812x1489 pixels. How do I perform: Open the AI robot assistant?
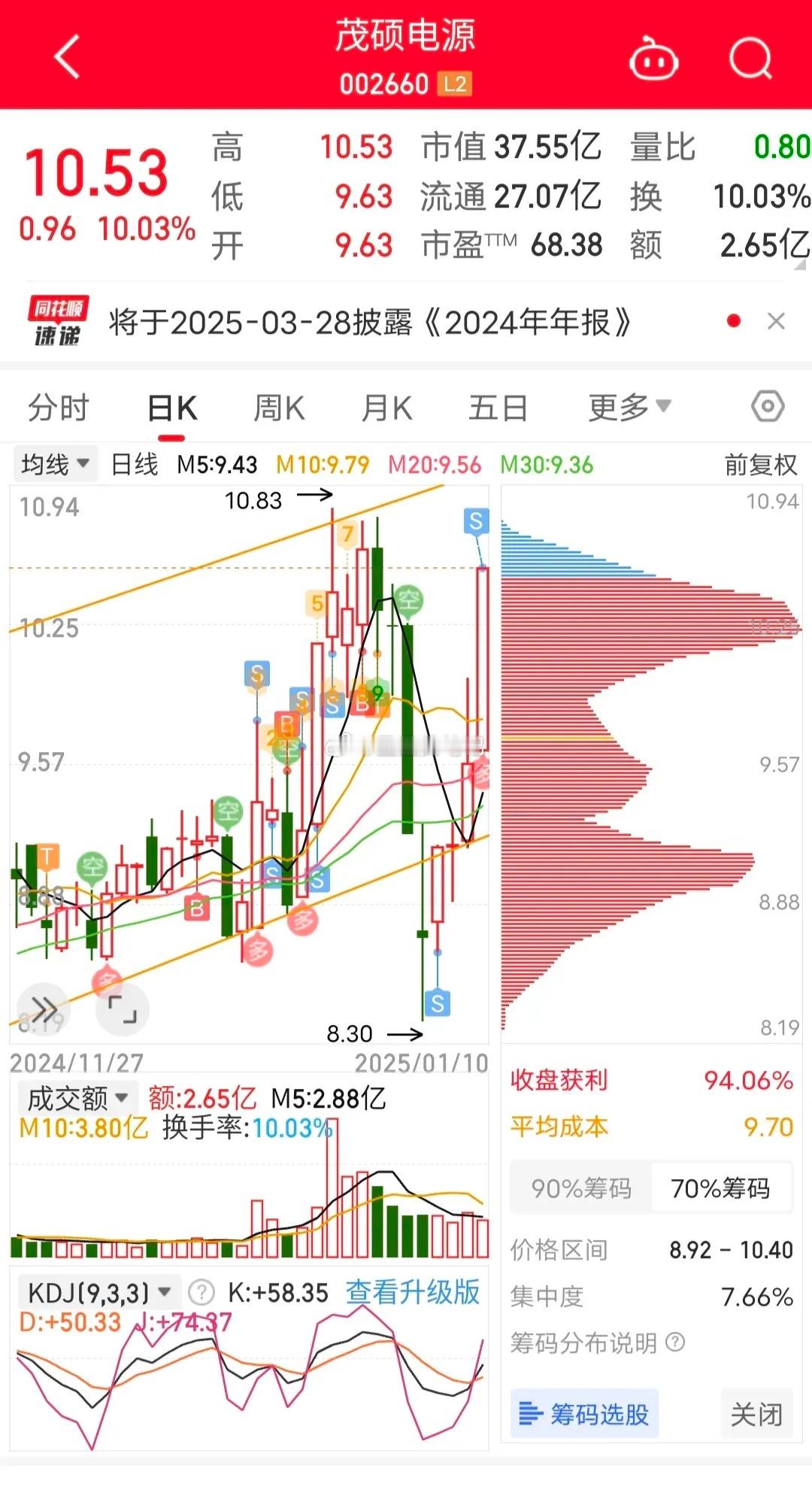click(653, 57)
